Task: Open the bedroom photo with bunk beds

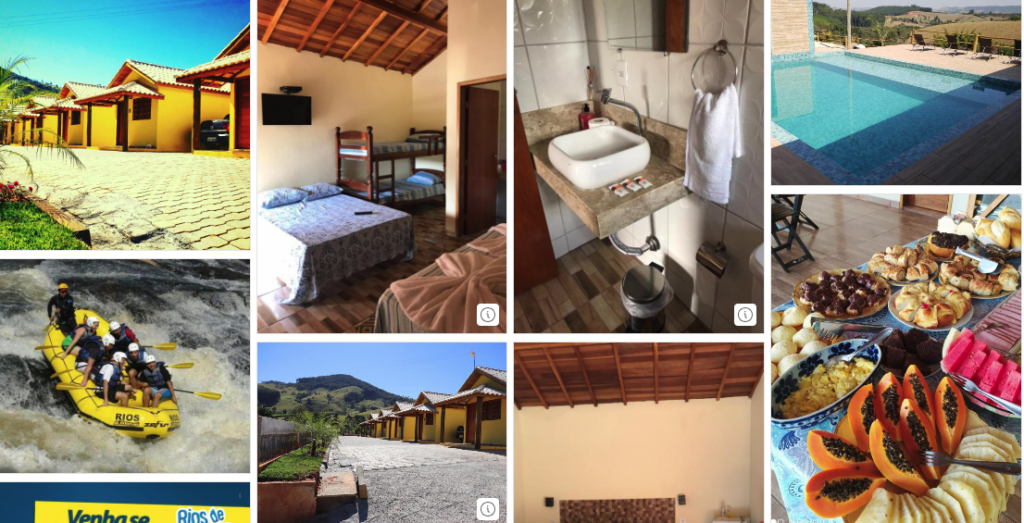Action: point(381,165)
